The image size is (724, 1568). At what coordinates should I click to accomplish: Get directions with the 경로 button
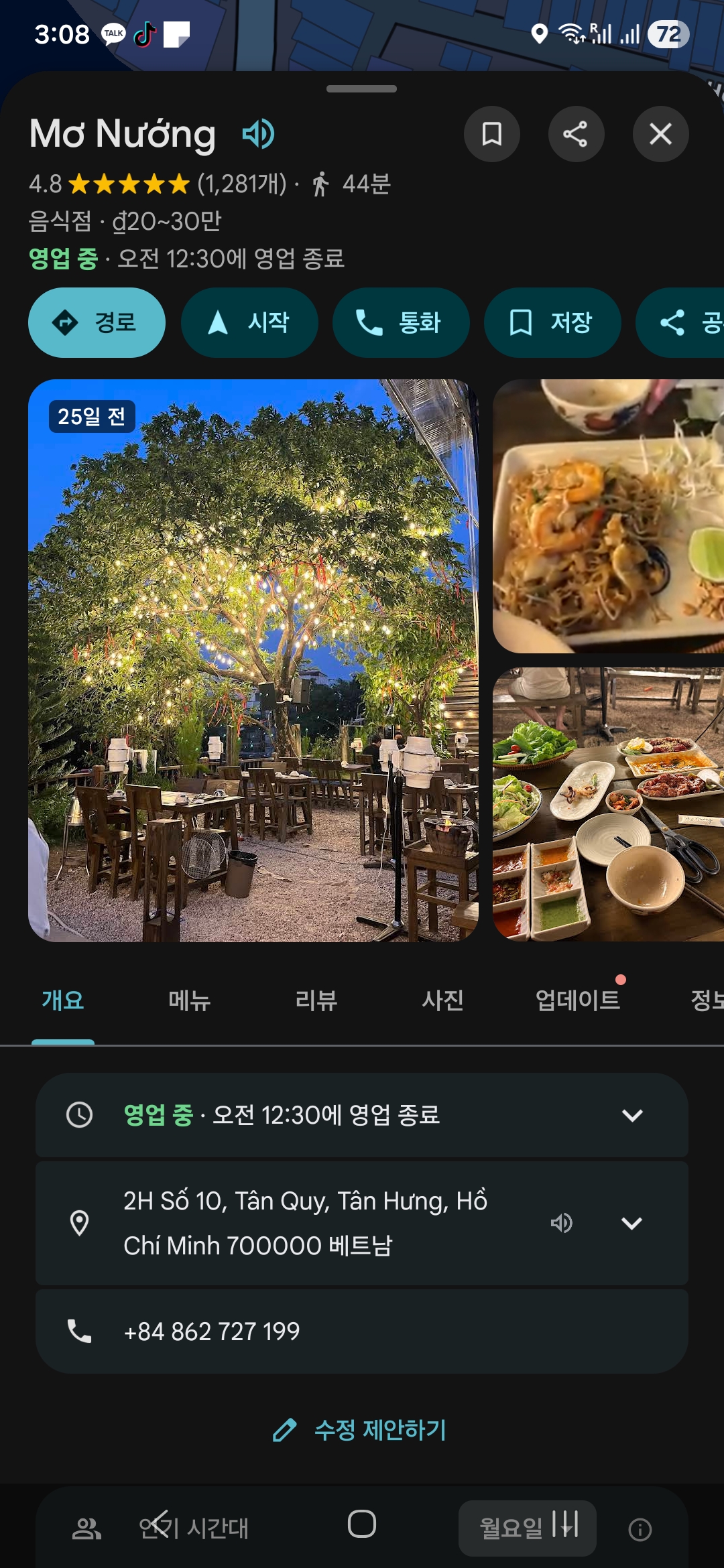[97, 322]
